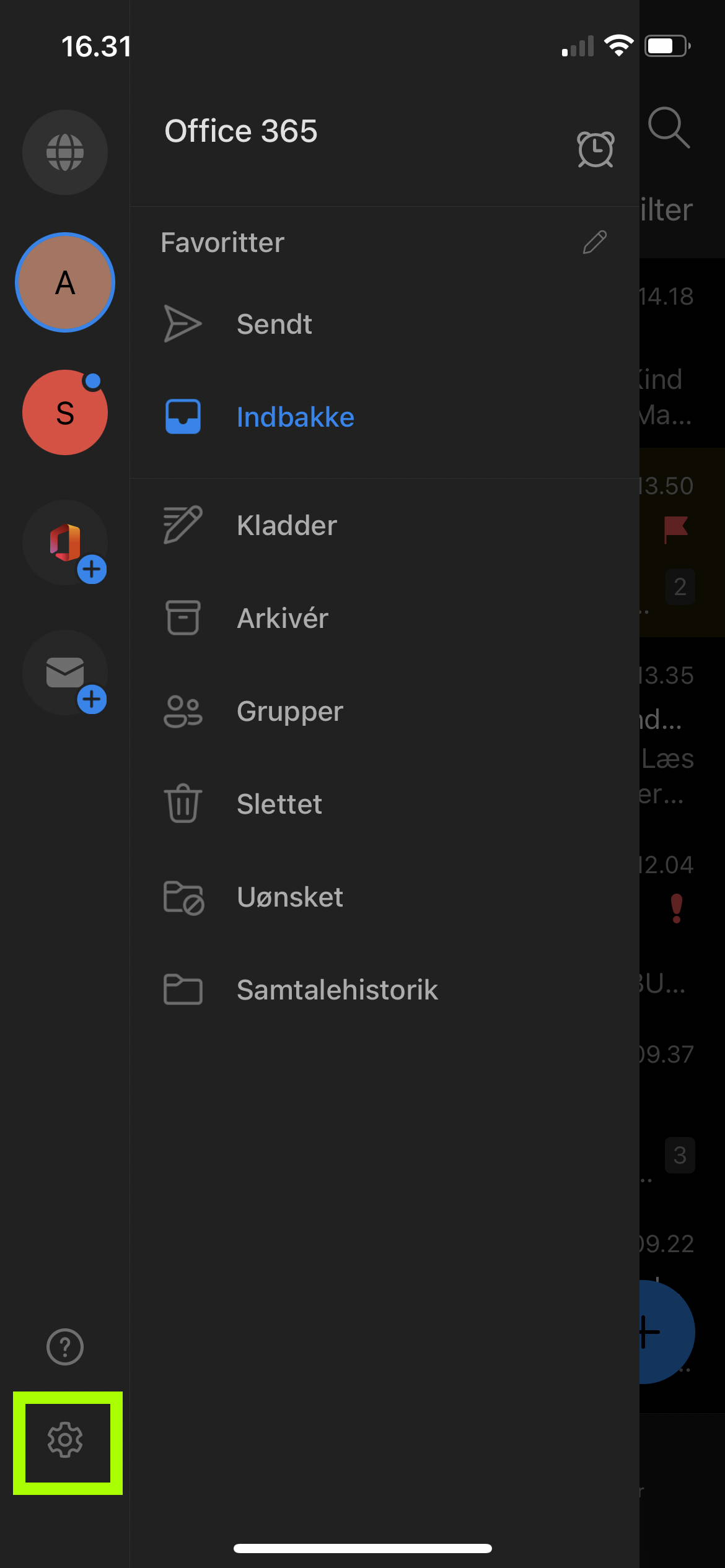Open the Indbakke folder

(295, 417)
